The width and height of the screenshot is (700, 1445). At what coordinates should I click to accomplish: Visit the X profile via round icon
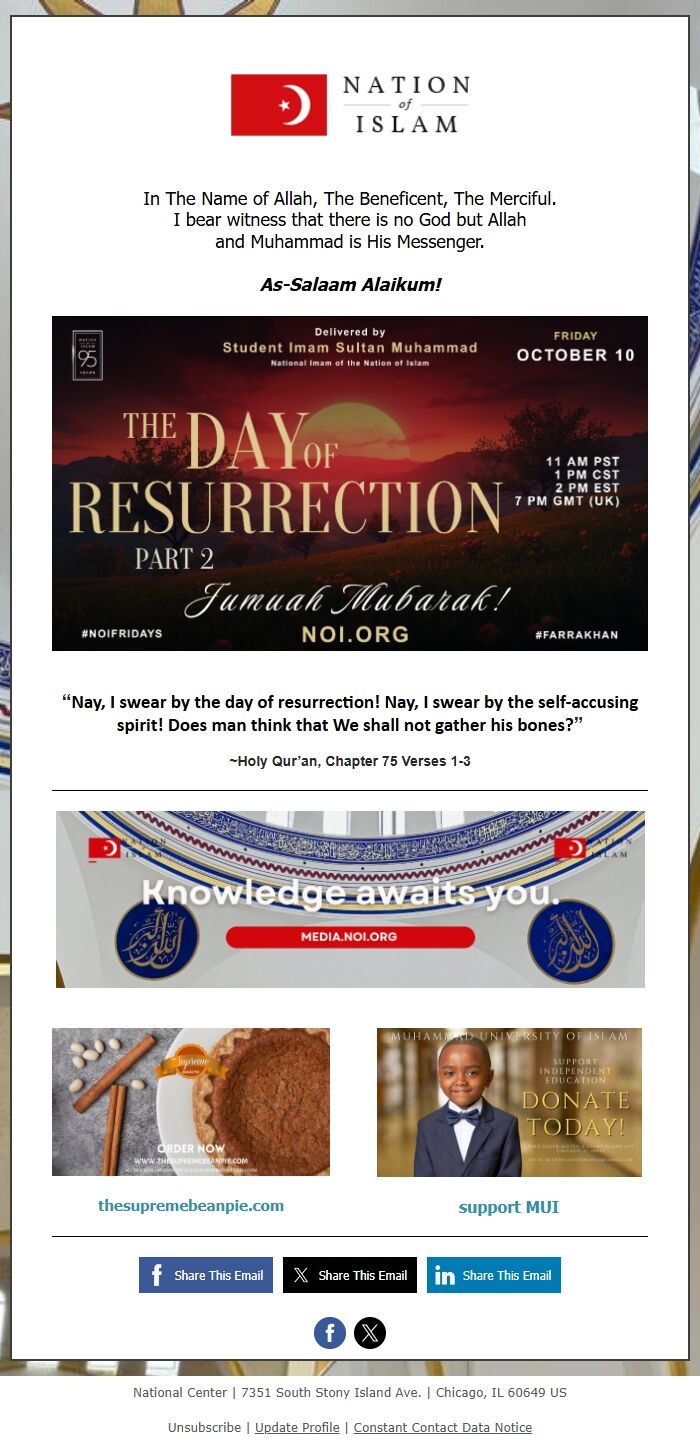pyautogui.click(x=370, y=1333)
